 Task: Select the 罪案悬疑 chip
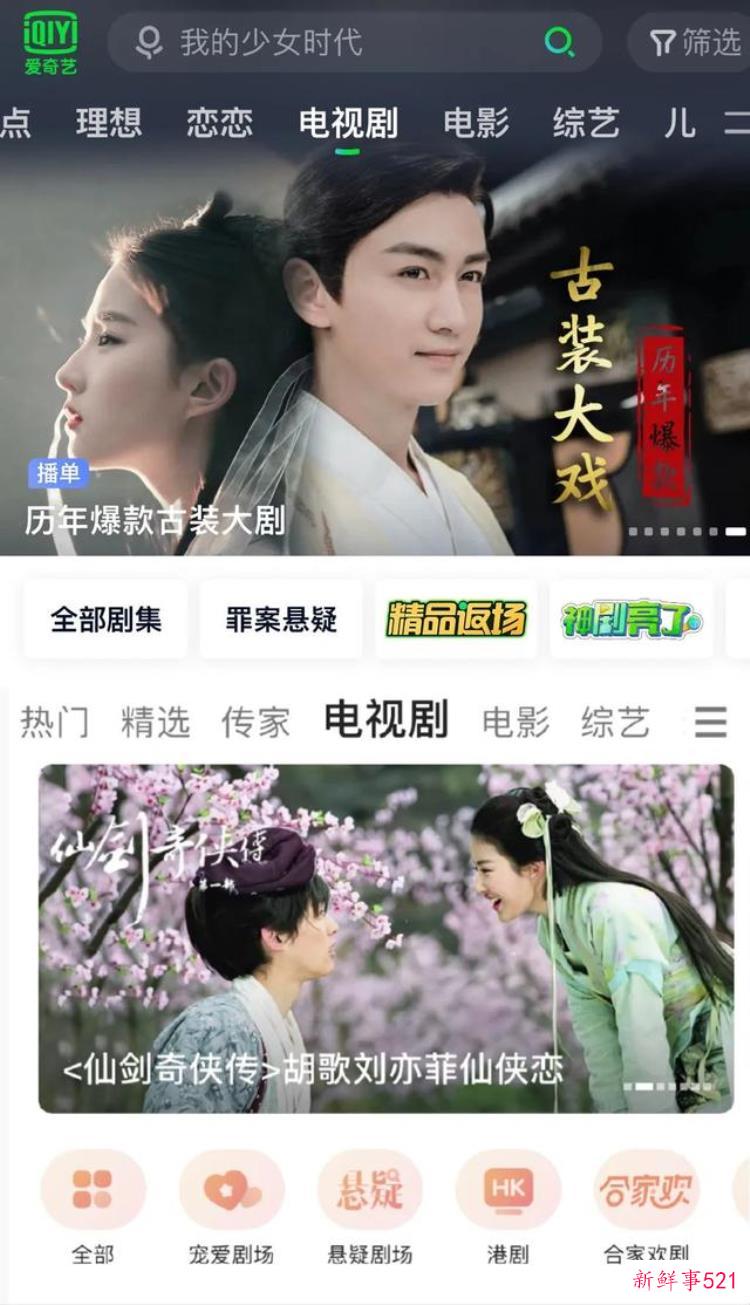click(x=281, y=620)
